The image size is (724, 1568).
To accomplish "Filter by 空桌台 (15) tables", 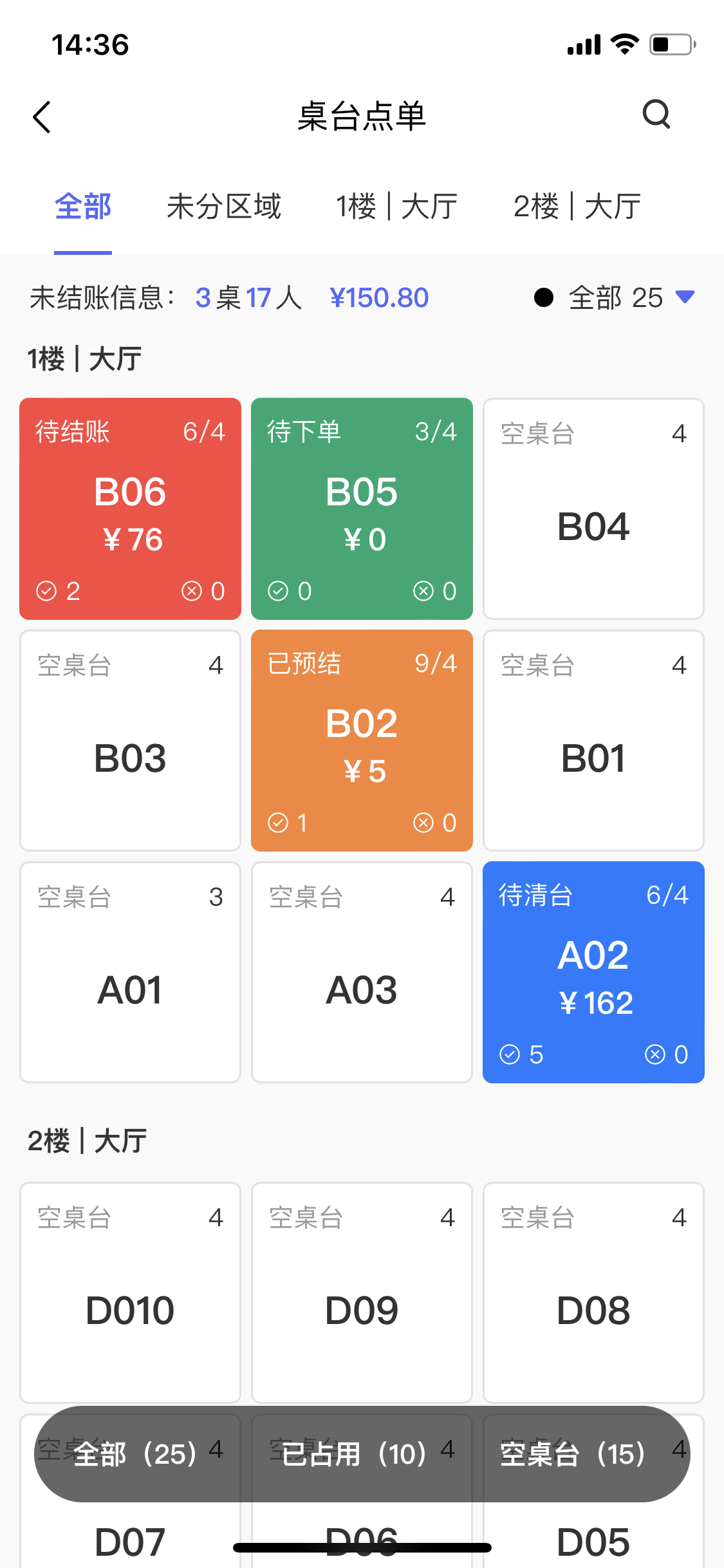I will click(x=573, y=1454).
